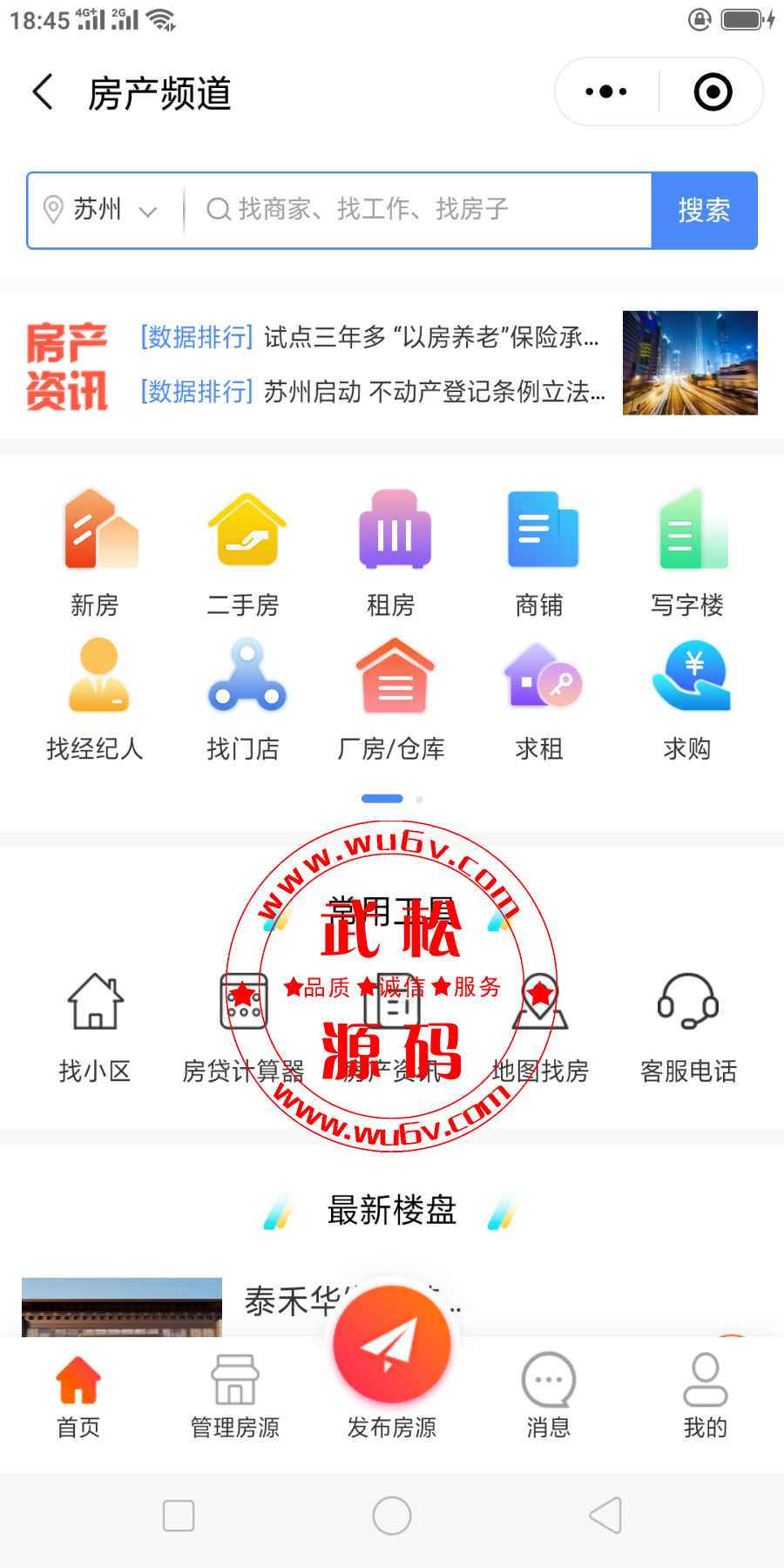784x1568 pixels.
Task: Open the 找小区 tool
Action: 95,1028
